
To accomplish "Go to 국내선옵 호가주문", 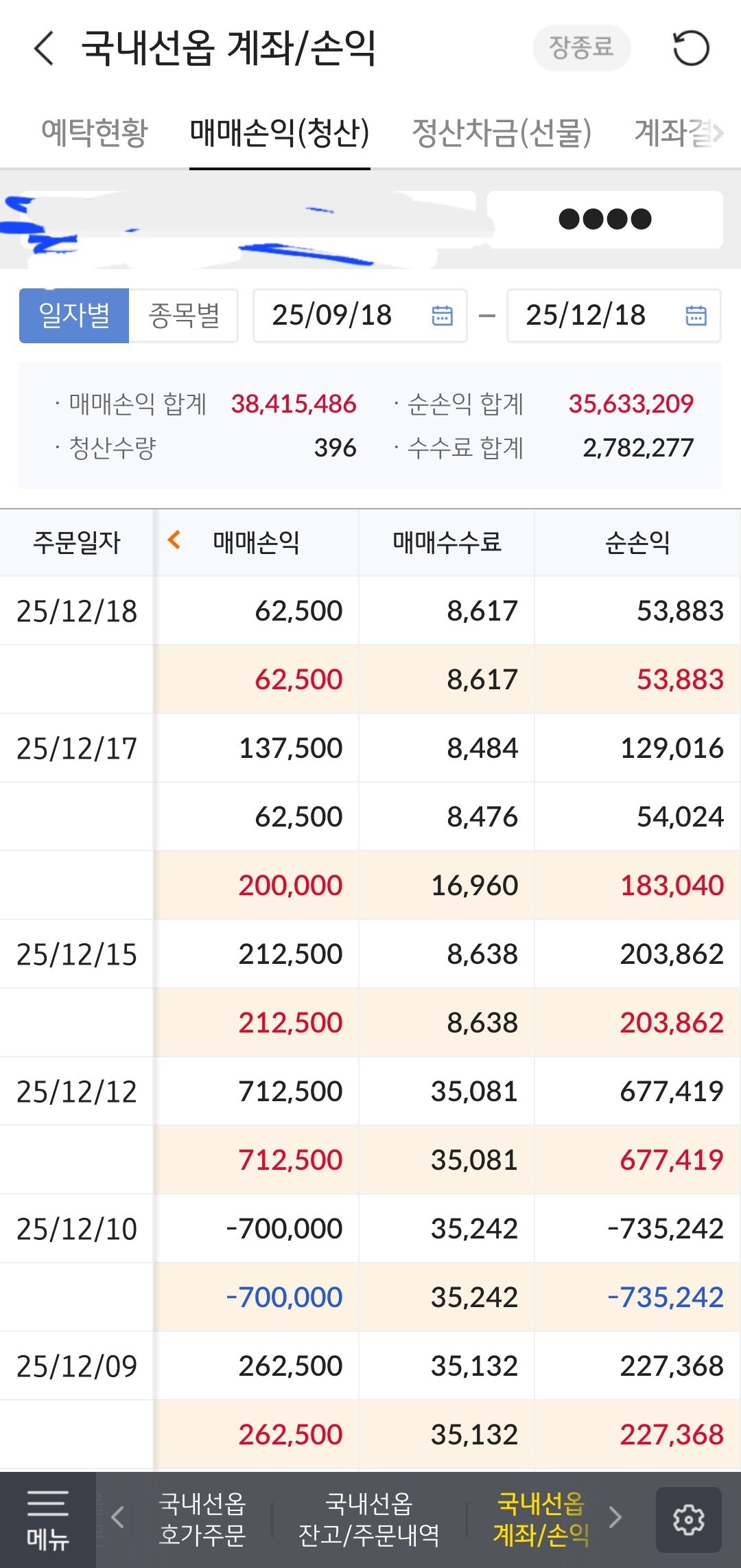I will pyautogui.click(x=202, y=1520).
